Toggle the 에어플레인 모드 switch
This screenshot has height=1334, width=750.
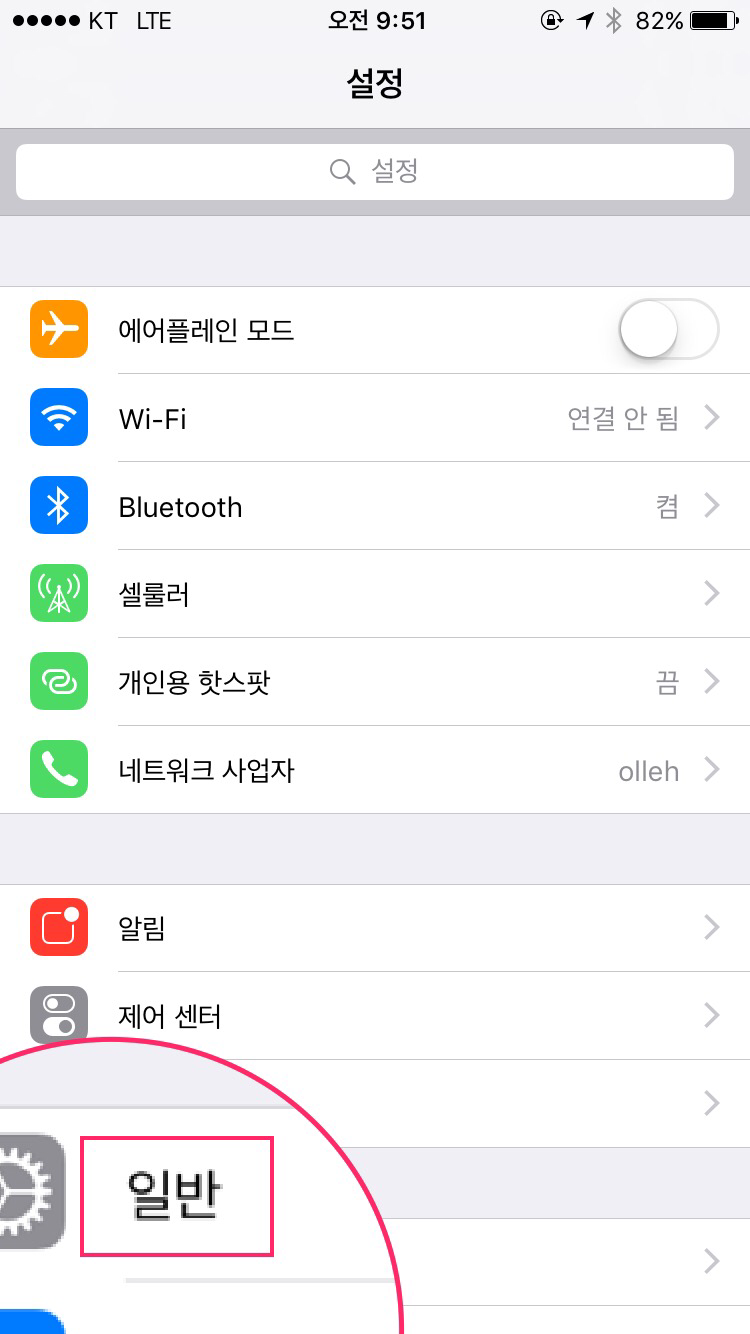tap(669, 329)
